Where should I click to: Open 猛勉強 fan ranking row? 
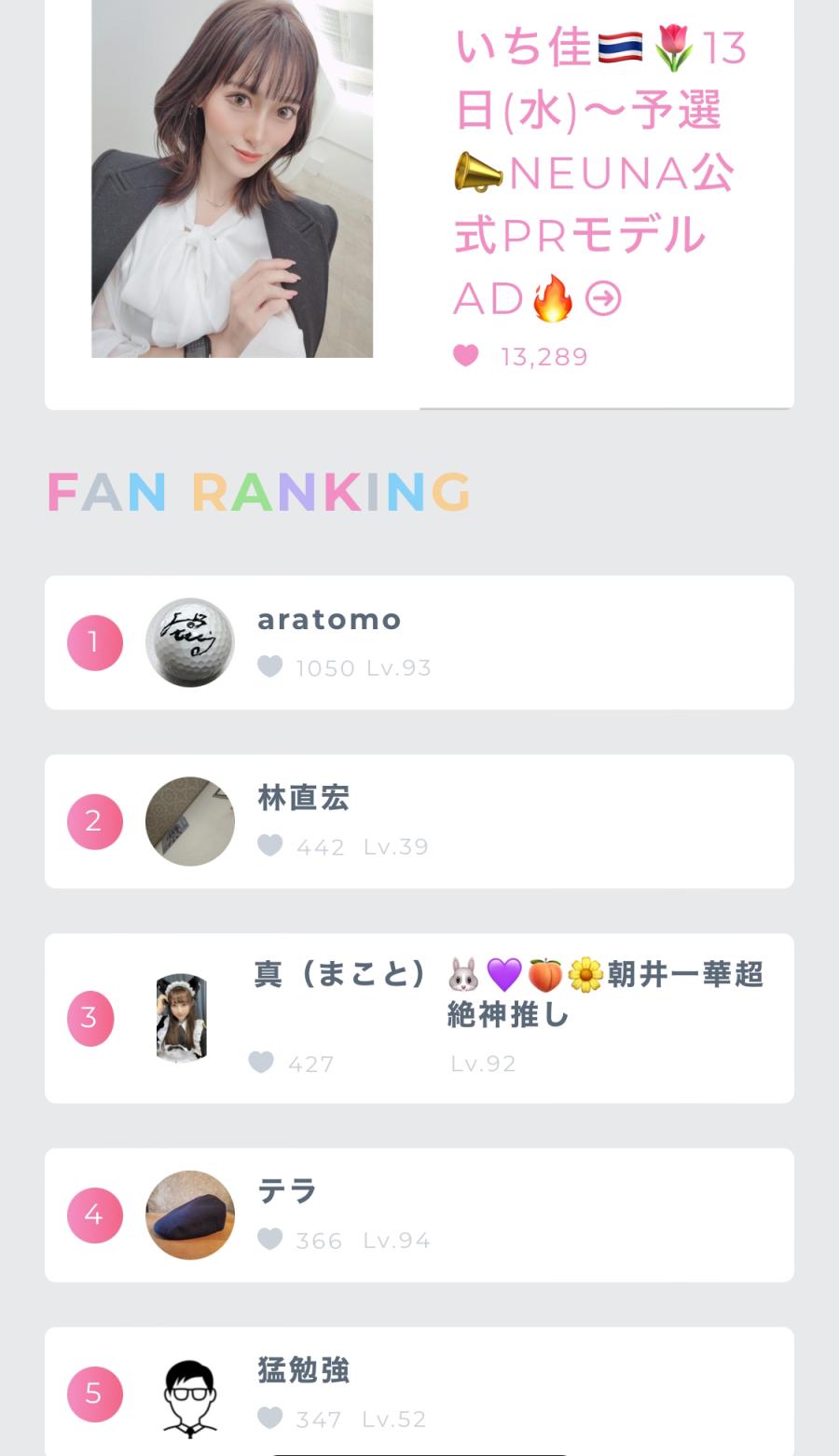click(419, 1393)
